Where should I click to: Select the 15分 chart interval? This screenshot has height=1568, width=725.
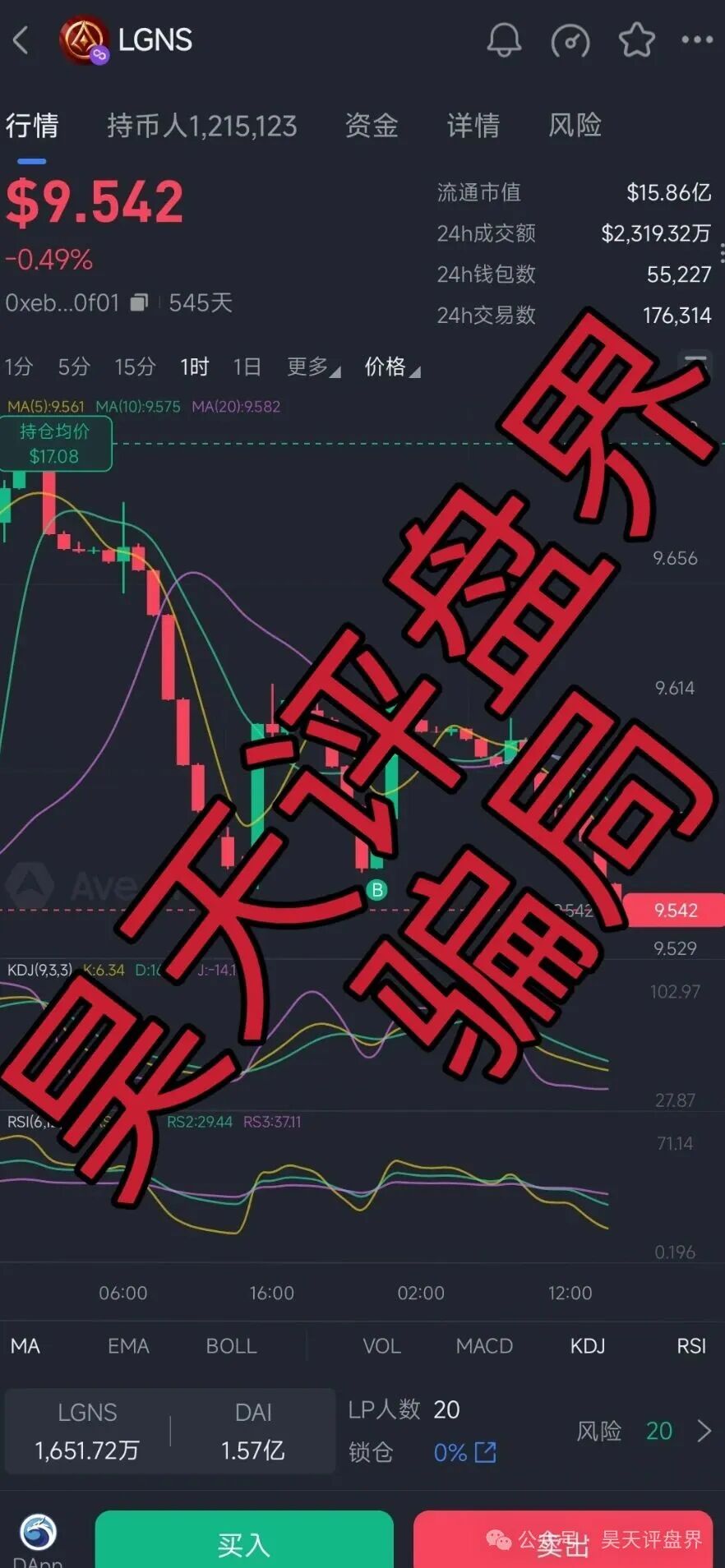[135, 367]
